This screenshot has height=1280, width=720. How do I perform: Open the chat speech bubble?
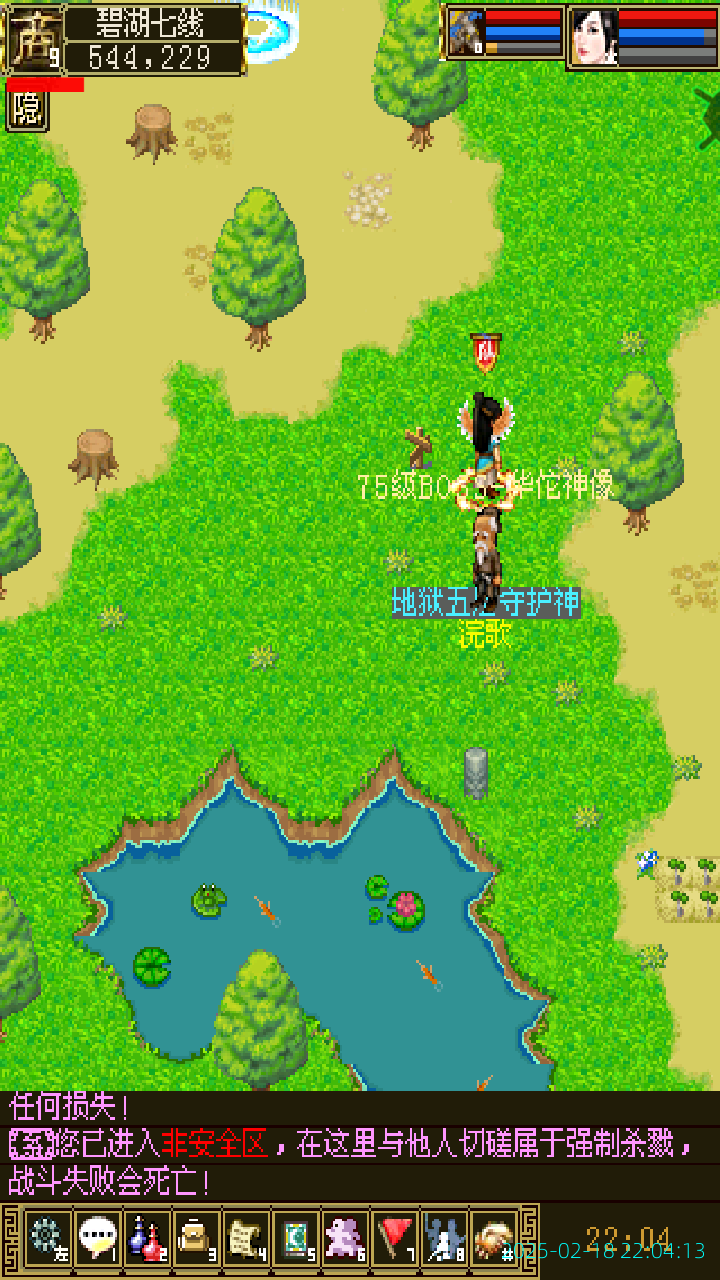click(97, 1237)
